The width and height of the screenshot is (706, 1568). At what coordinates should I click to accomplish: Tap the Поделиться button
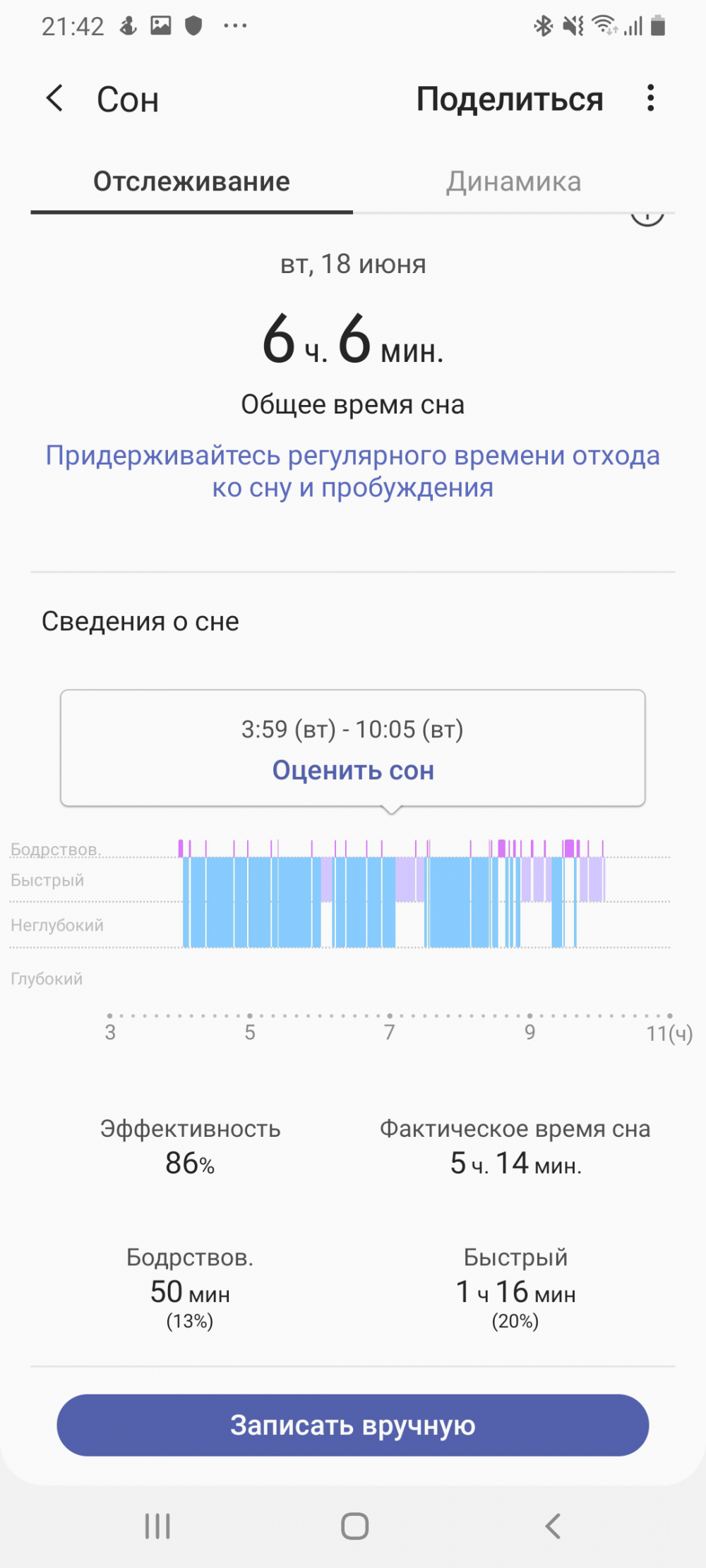tap(509, 99)
